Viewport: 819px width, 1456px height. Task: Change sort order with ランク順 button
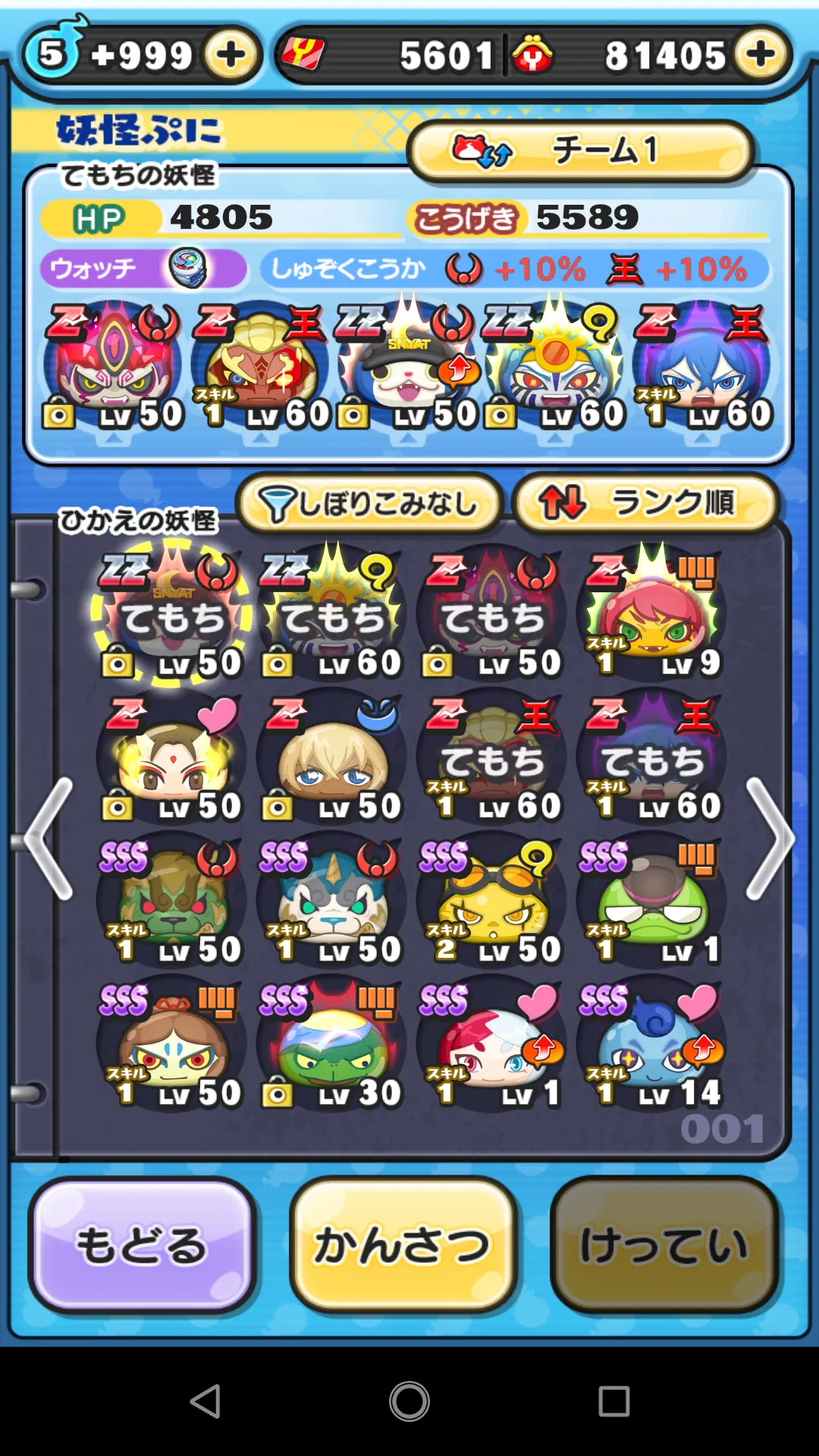[x=646, y=502]
